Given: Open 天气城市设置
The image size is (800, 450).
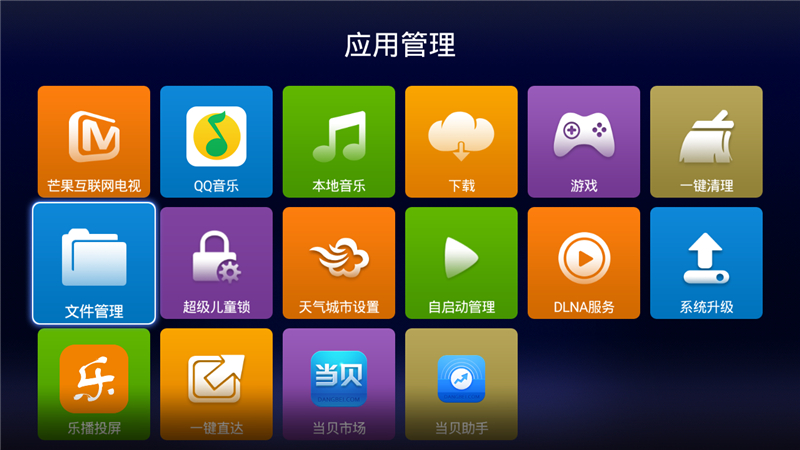Looking at the screenshot, I should 339,262.
